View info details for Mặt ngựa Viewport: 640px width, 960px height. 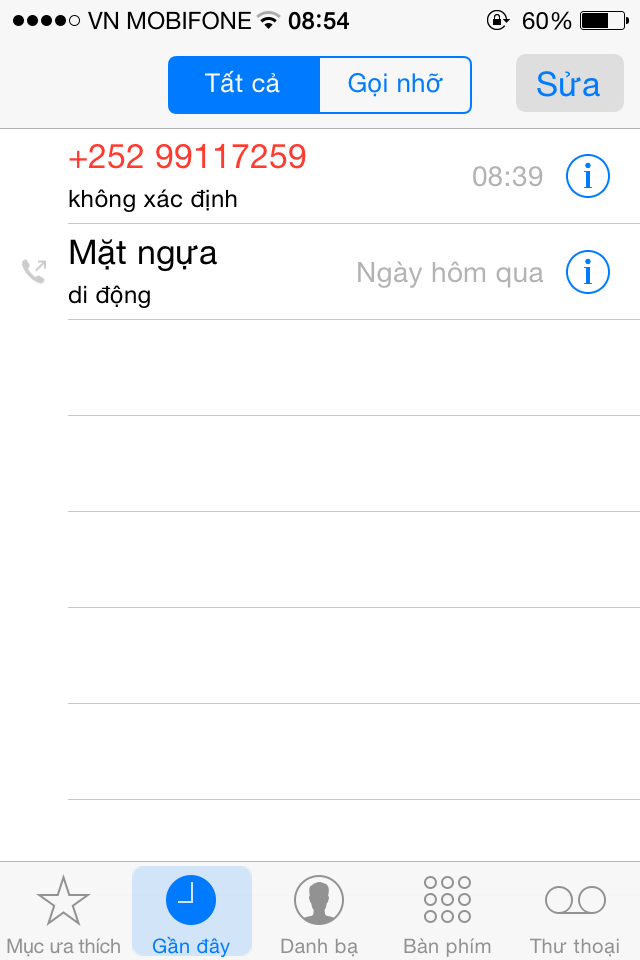coord(588,272)
